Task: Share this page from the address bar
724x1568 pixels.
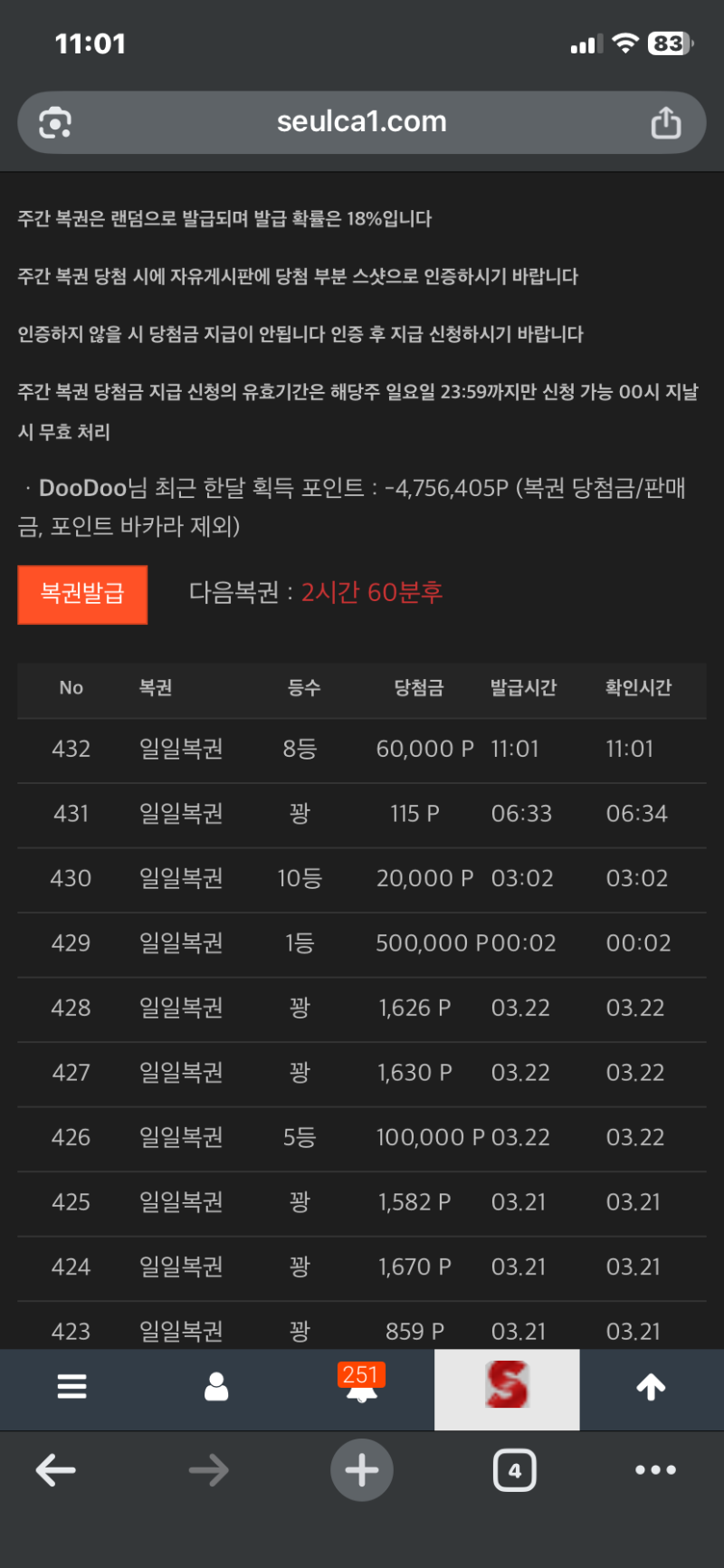Action: (x=666, y=122)
